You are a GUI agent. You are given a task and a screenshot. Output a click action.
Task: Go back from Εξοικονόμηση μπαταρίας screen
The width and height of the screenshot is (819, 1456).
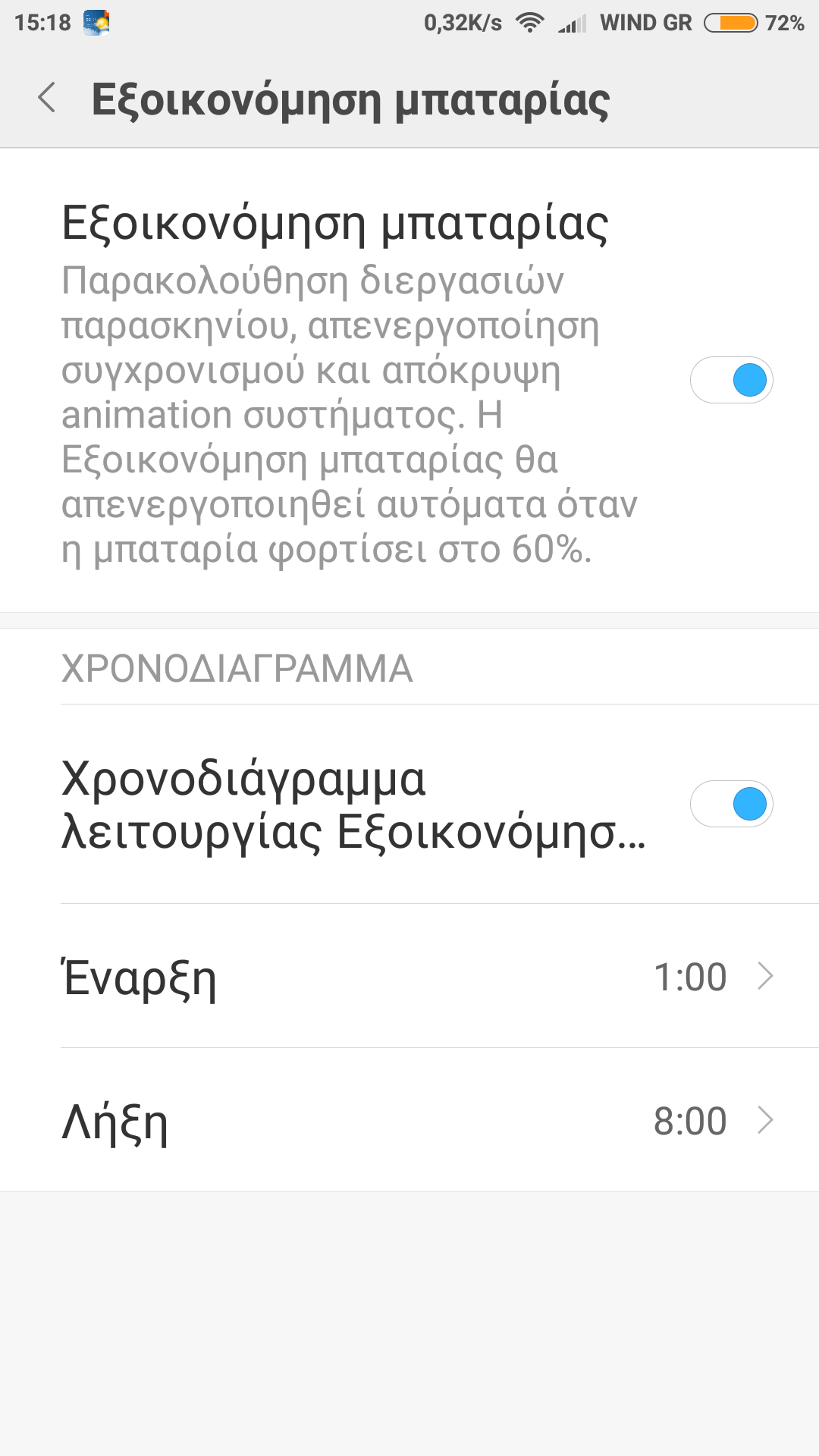47,99
